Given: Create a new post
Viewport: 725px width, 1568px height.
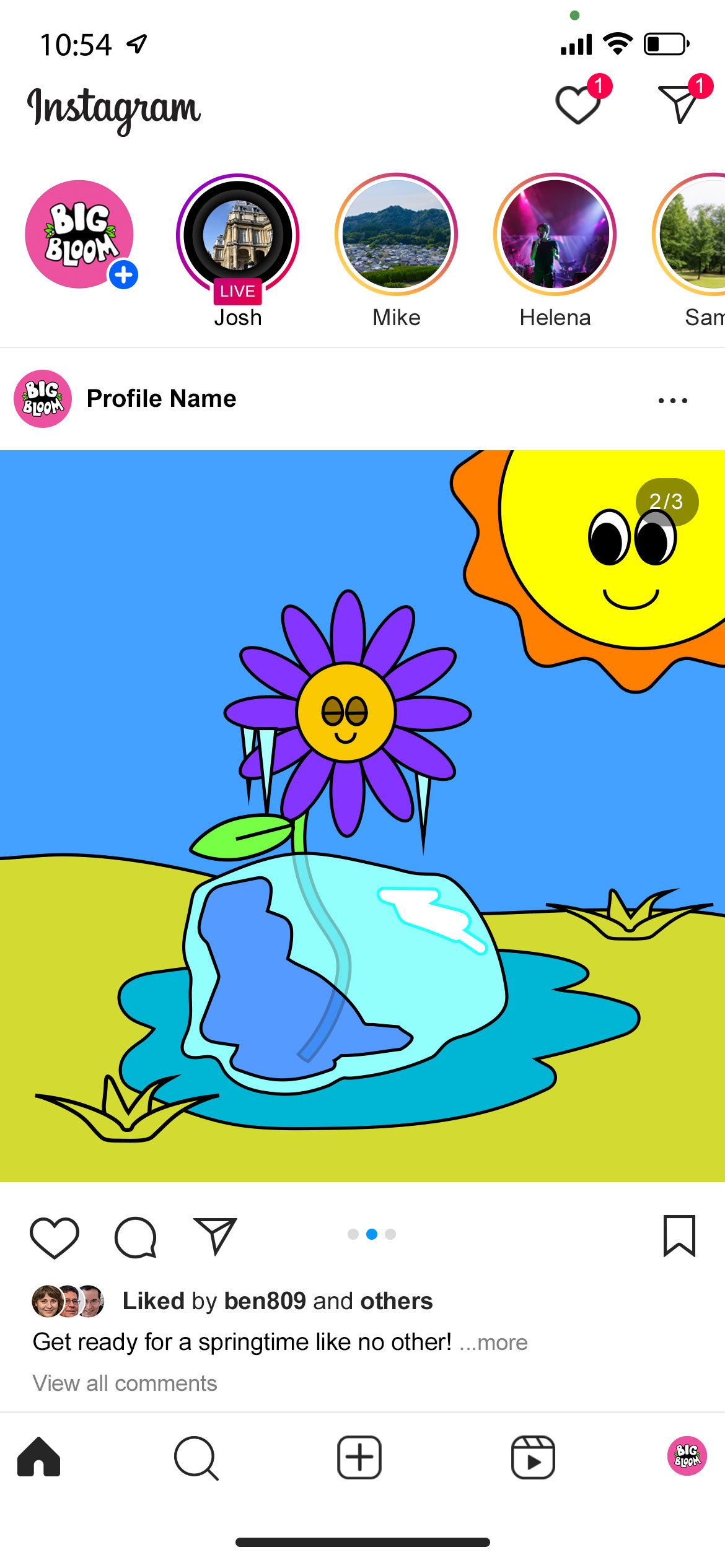Looking at the screenshot, I should click(x=359, y=1458).
